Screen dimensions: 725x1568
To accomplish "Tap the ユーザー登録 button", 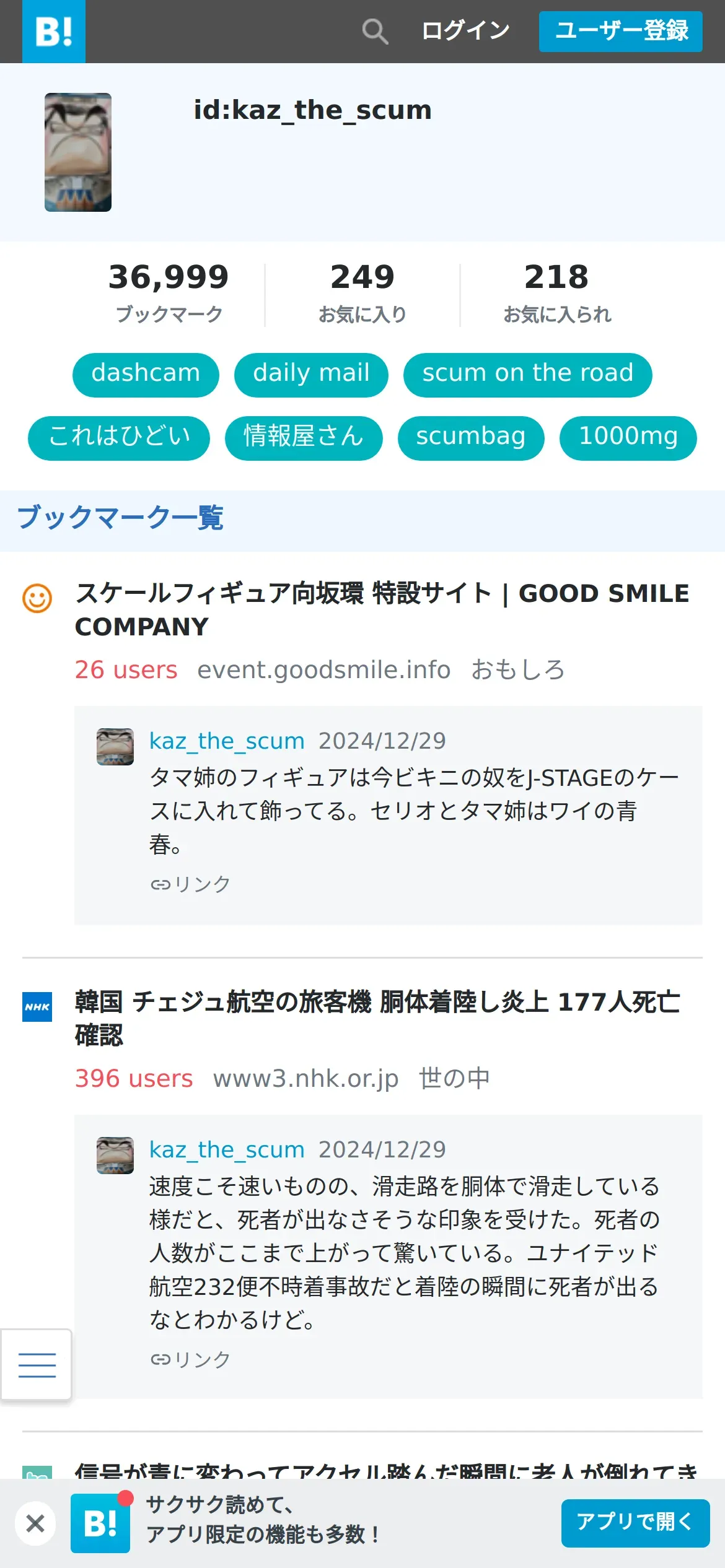I will [x=620, y=31].
